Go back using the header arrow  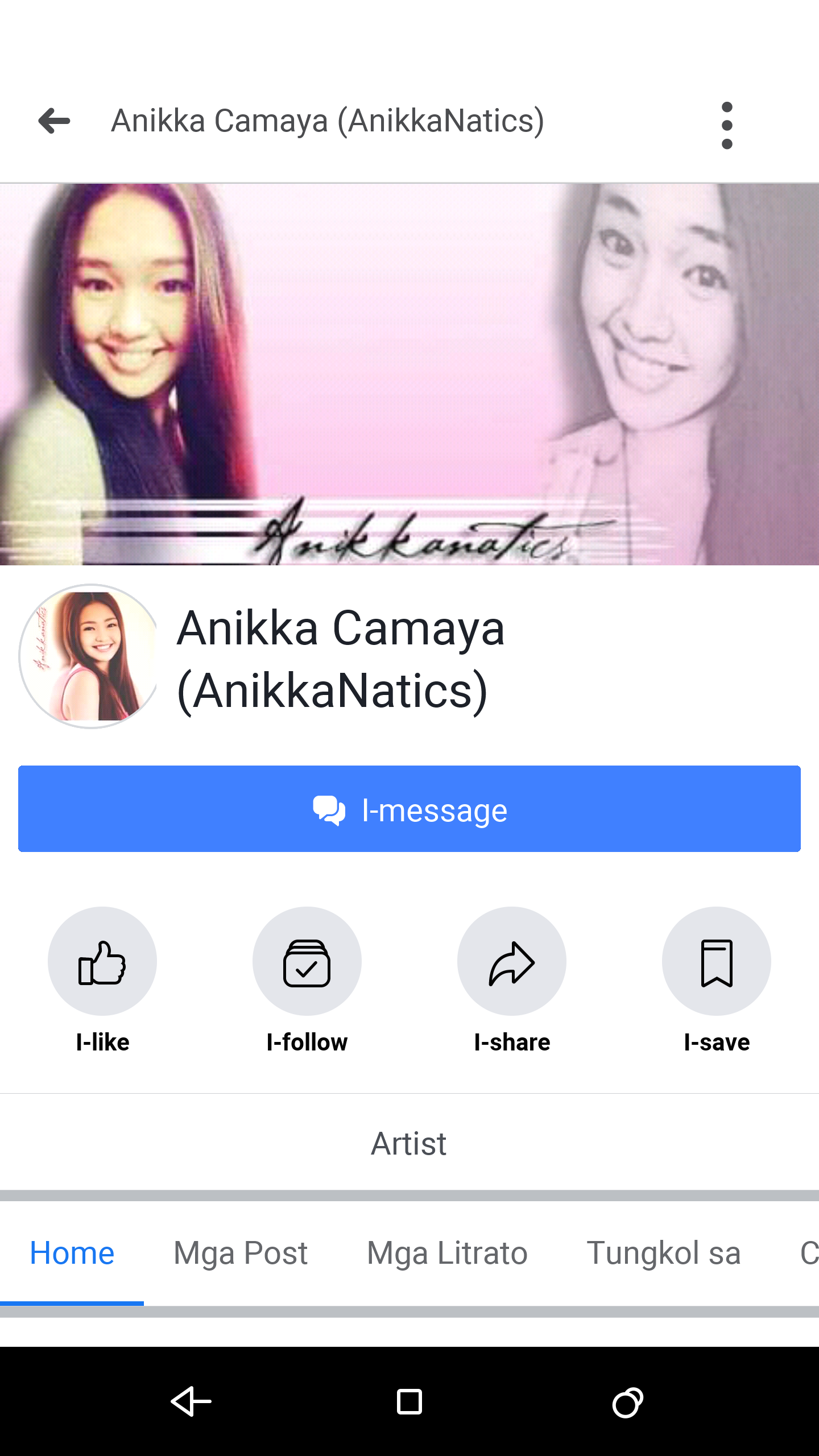pos(54,121)
